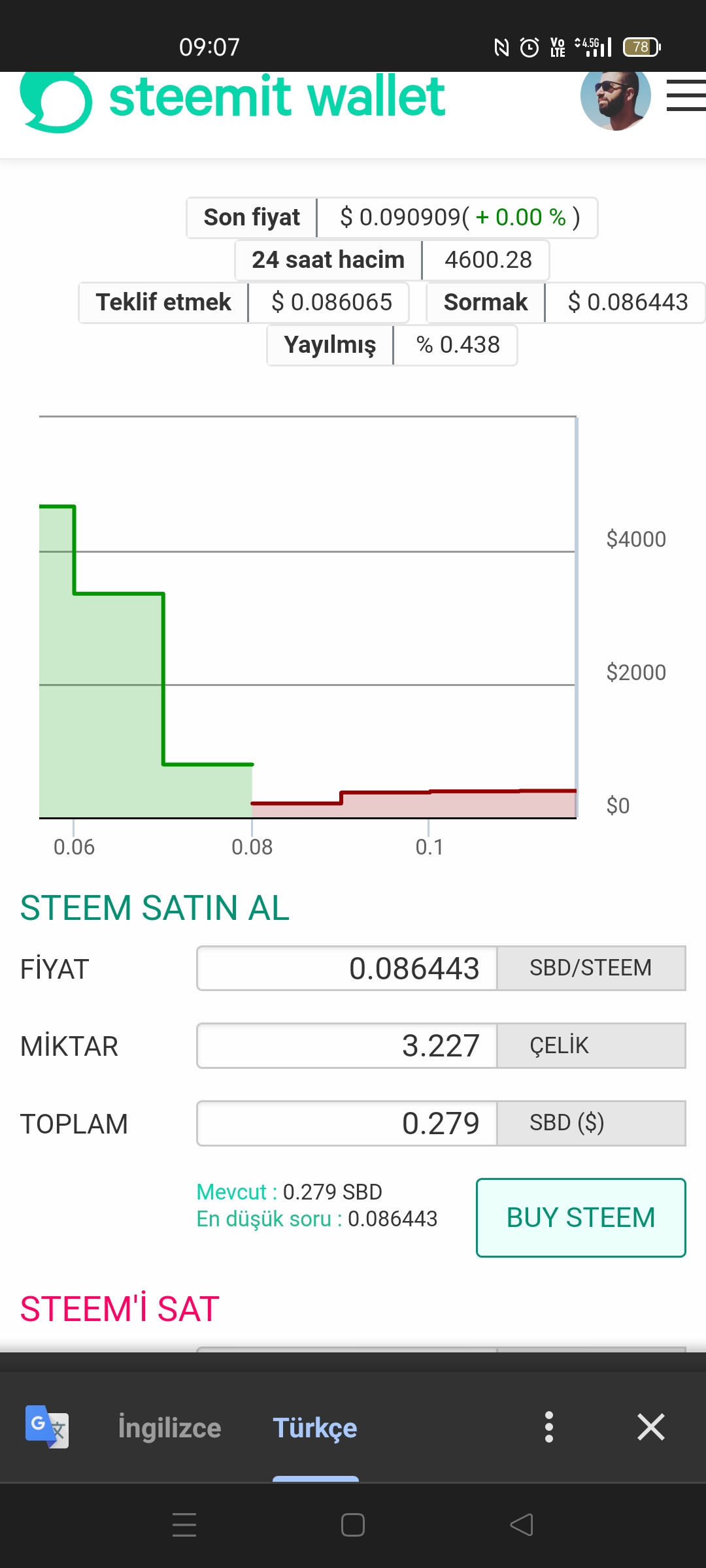Tap the En düşük soru price link
The height and width of the screenshot is (1568, 706).
(317, 1218)
